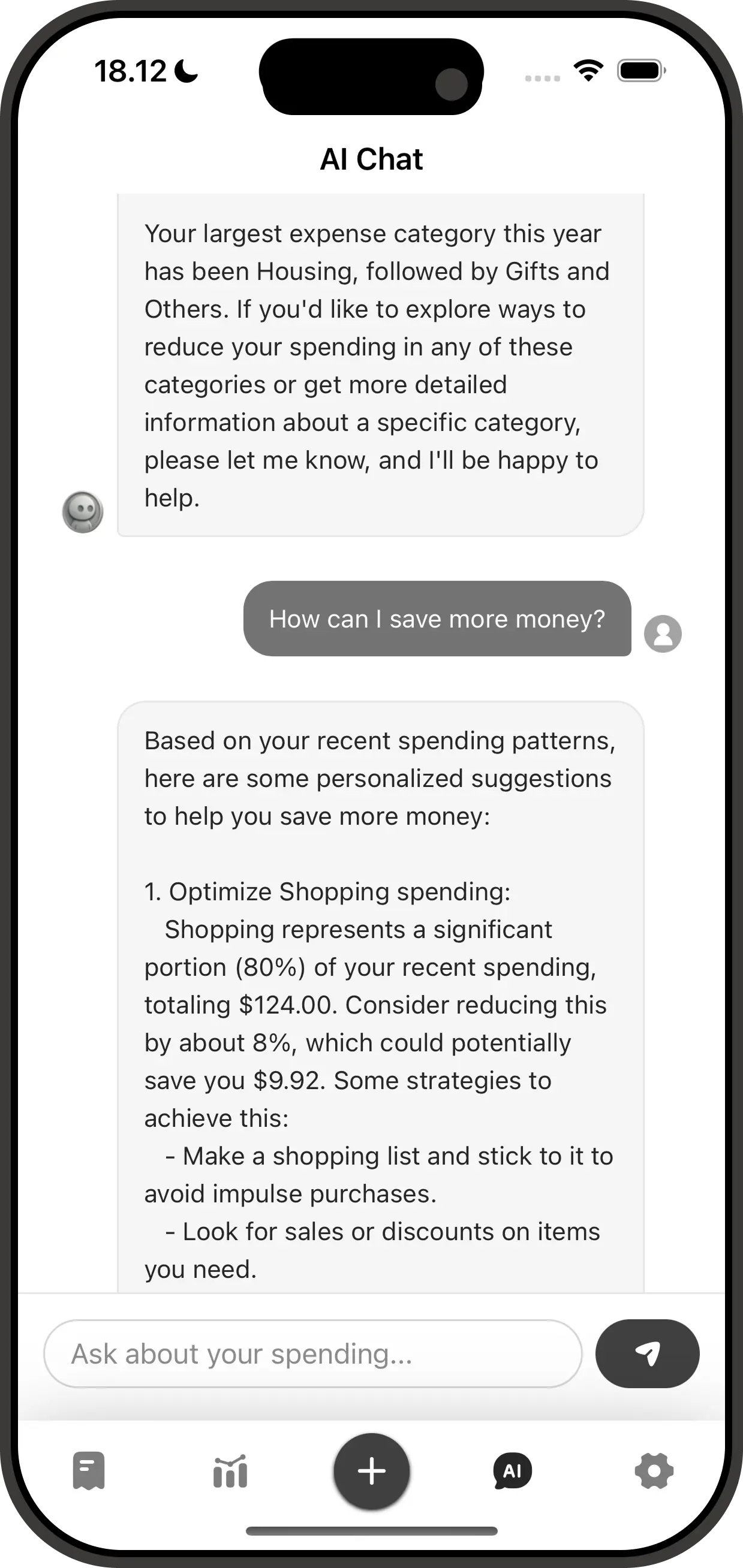The image size is (743, 1568).
Task: Select the AI chat tab
Action: 512,1471
